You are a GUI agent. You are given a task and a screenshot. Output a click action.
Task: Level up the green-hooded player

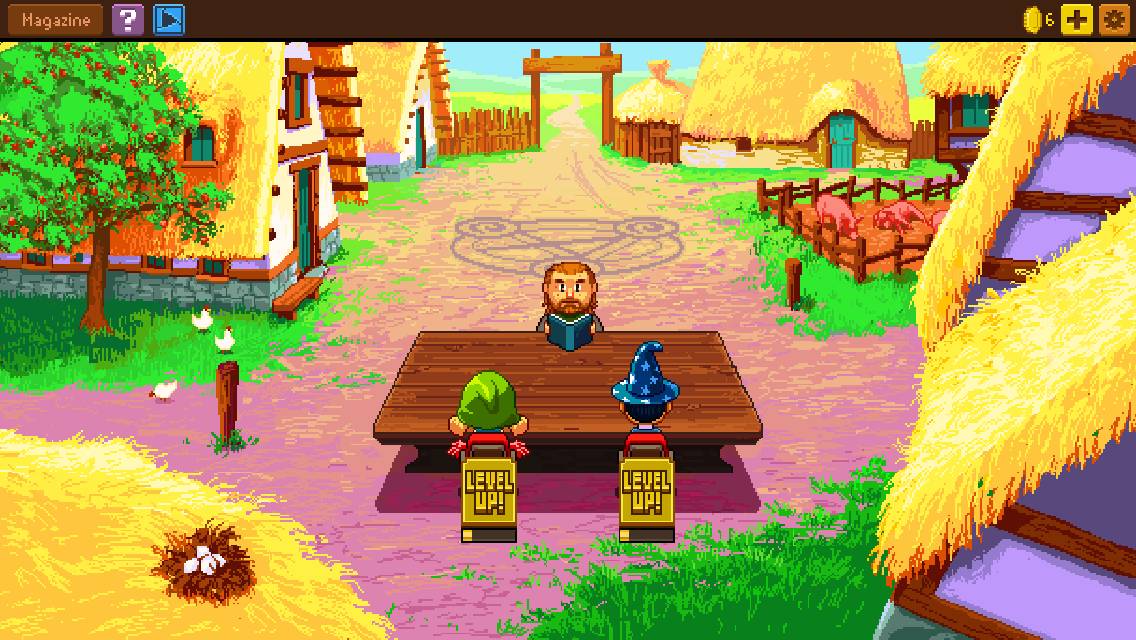pos(489,494)
